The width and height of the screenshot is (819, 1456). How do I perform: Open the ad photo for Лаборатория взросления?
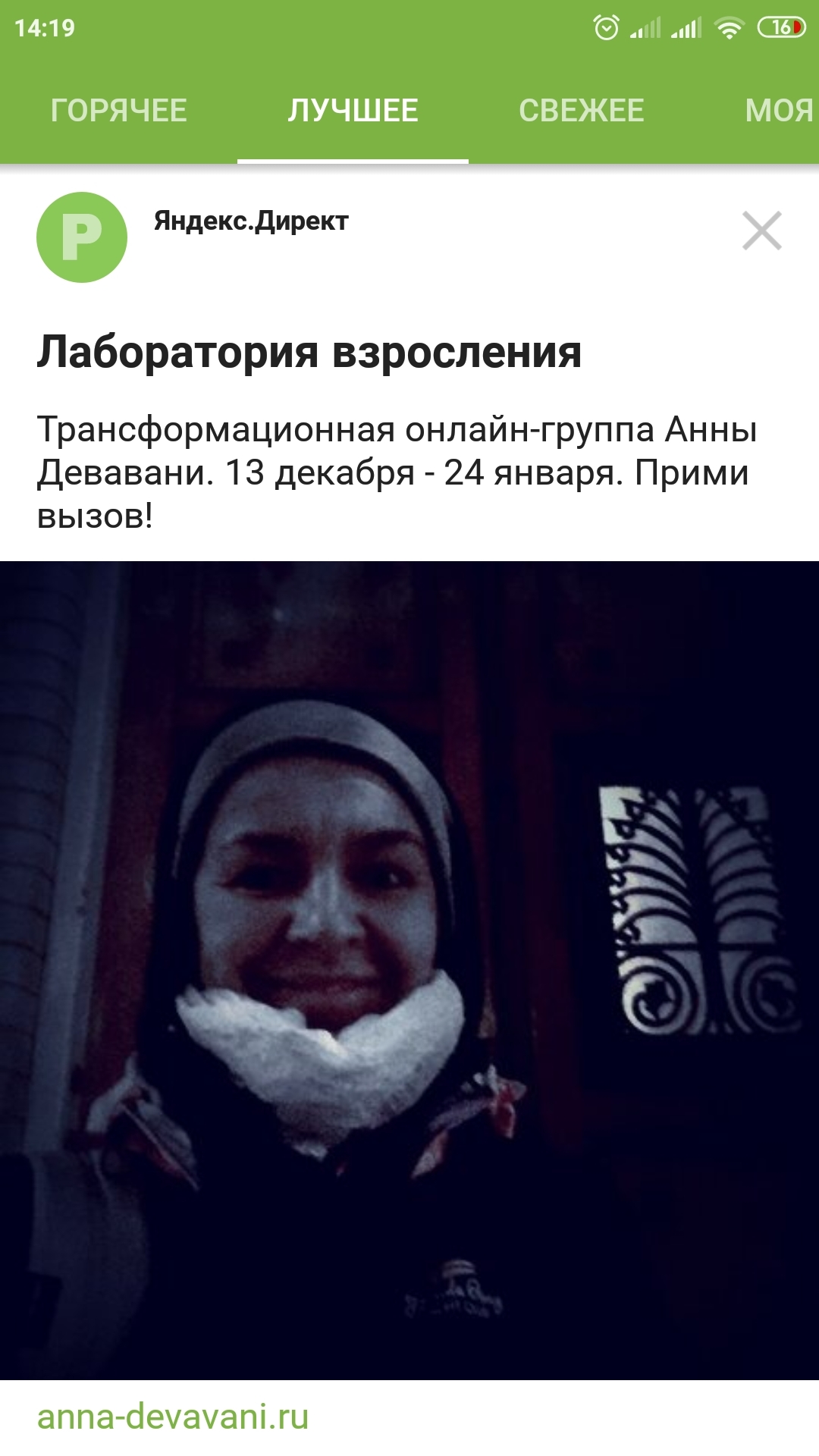coord(409,969)
